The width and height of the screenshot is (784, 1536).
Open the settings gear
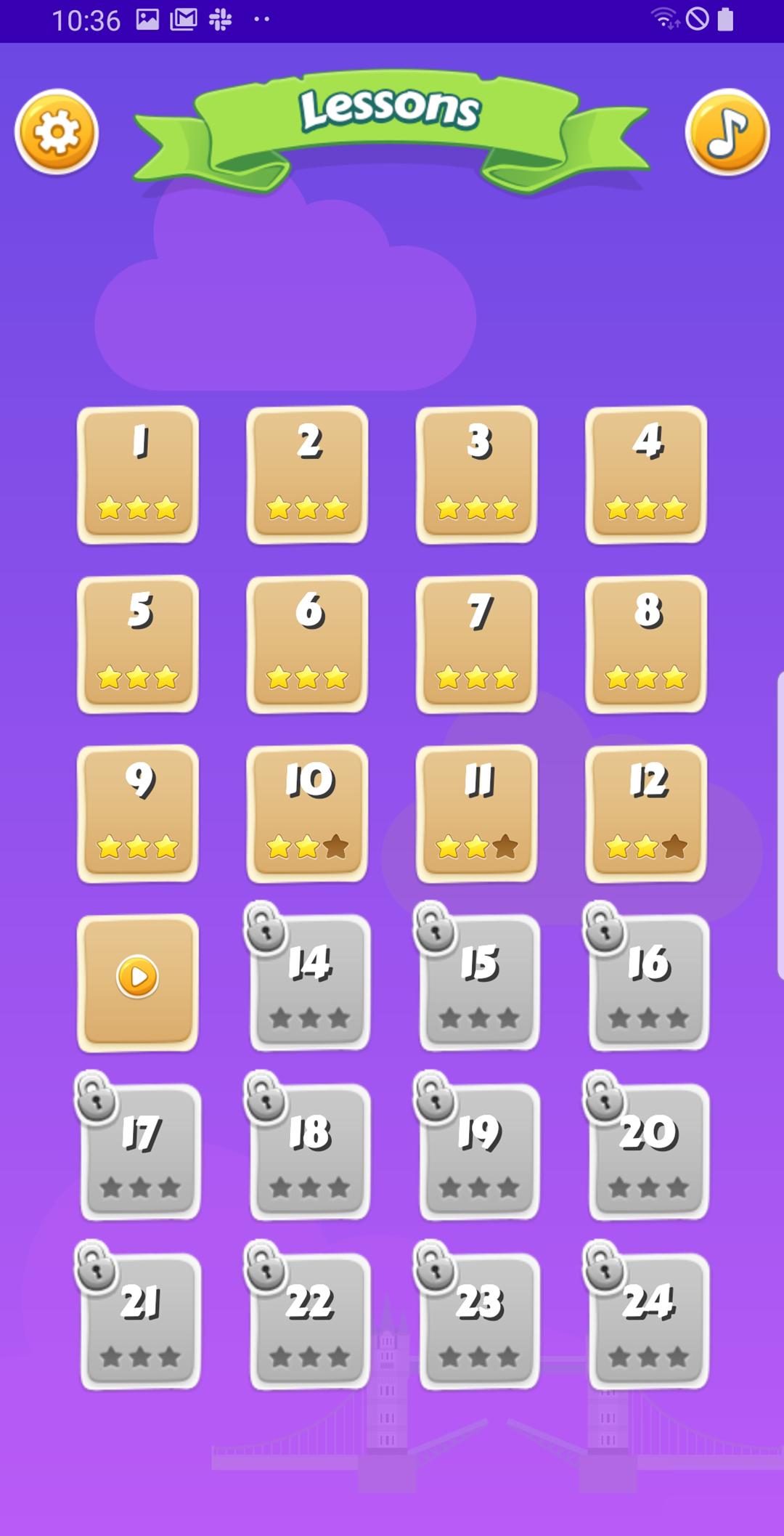[x=57, y=132]
